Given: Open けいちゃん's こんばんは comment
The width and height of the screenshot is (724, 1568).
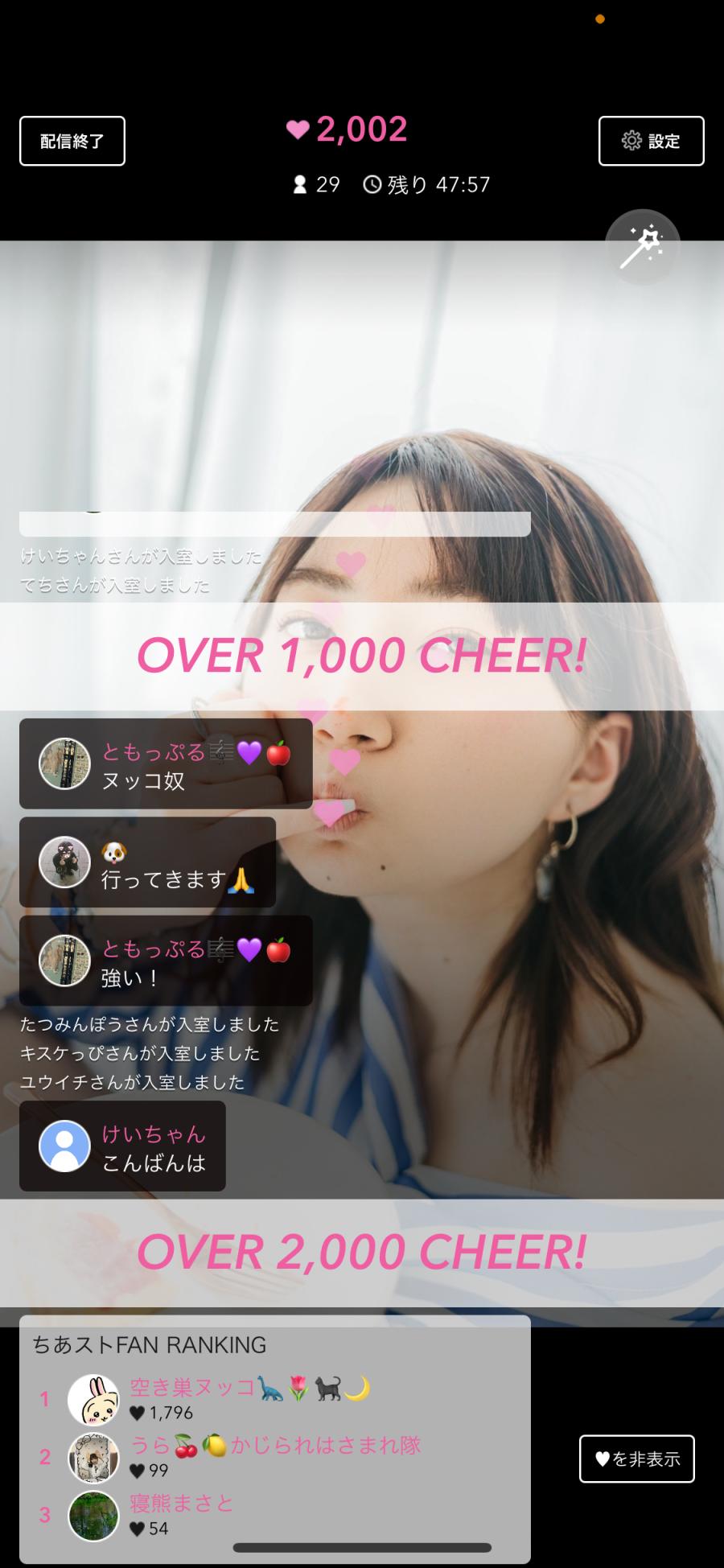Looking at the screenshot, I should pos(122,1146).
